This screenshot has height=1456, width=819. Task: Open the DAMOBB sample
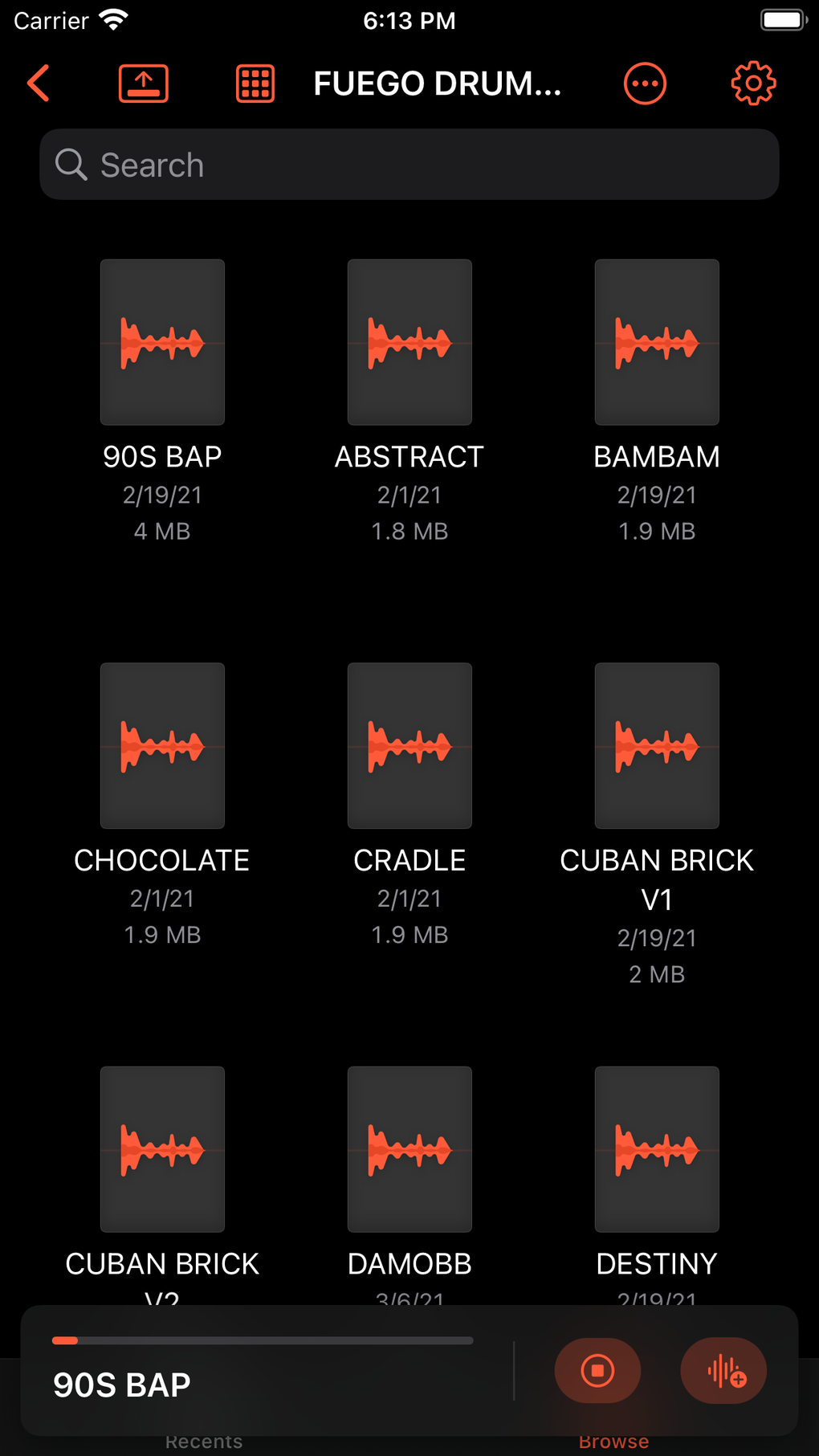tap(409, 1149)
